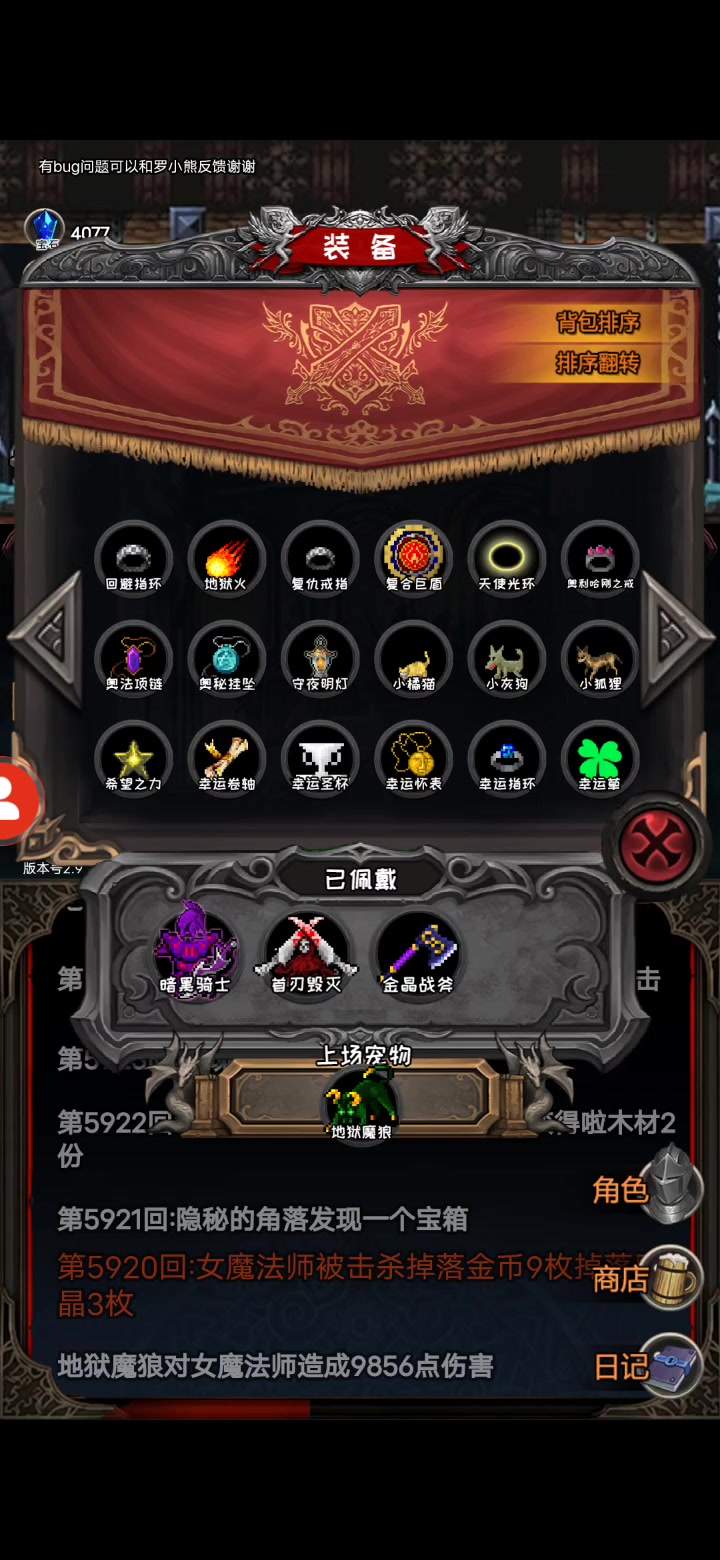Select the 复合巨盾 shield

click(x=414, y=559)
